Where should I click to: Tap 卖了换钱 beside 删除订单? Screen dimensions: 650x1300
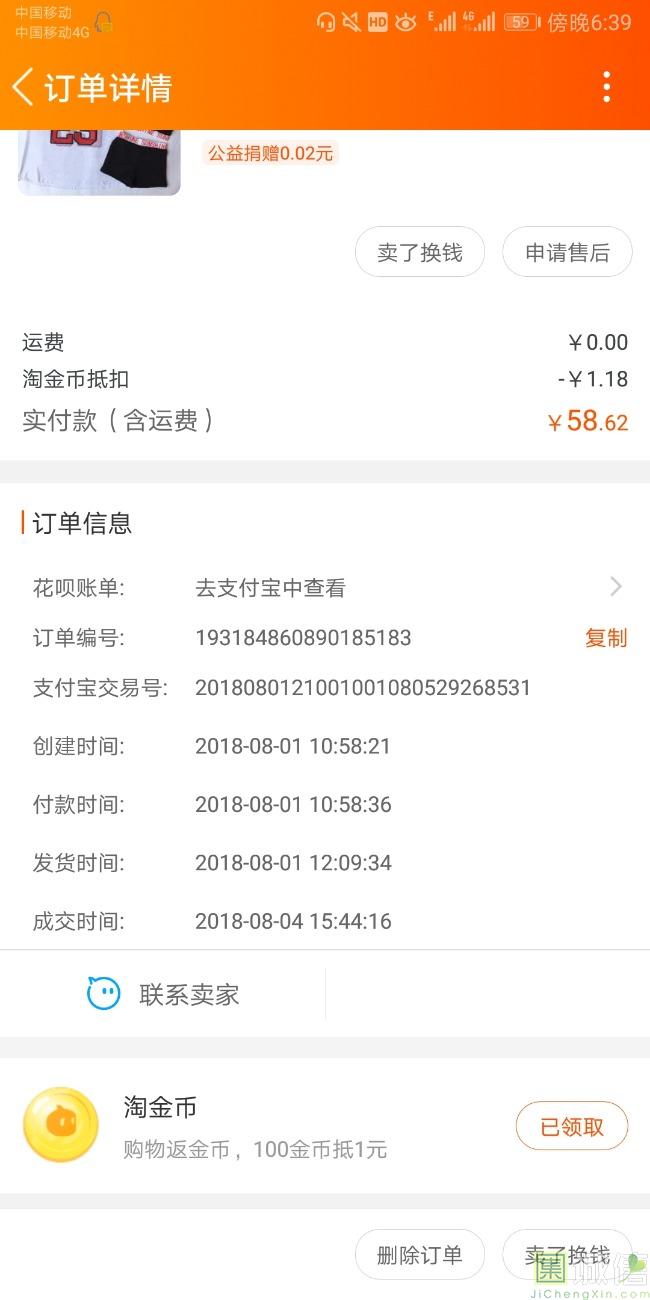(567, 1255)
